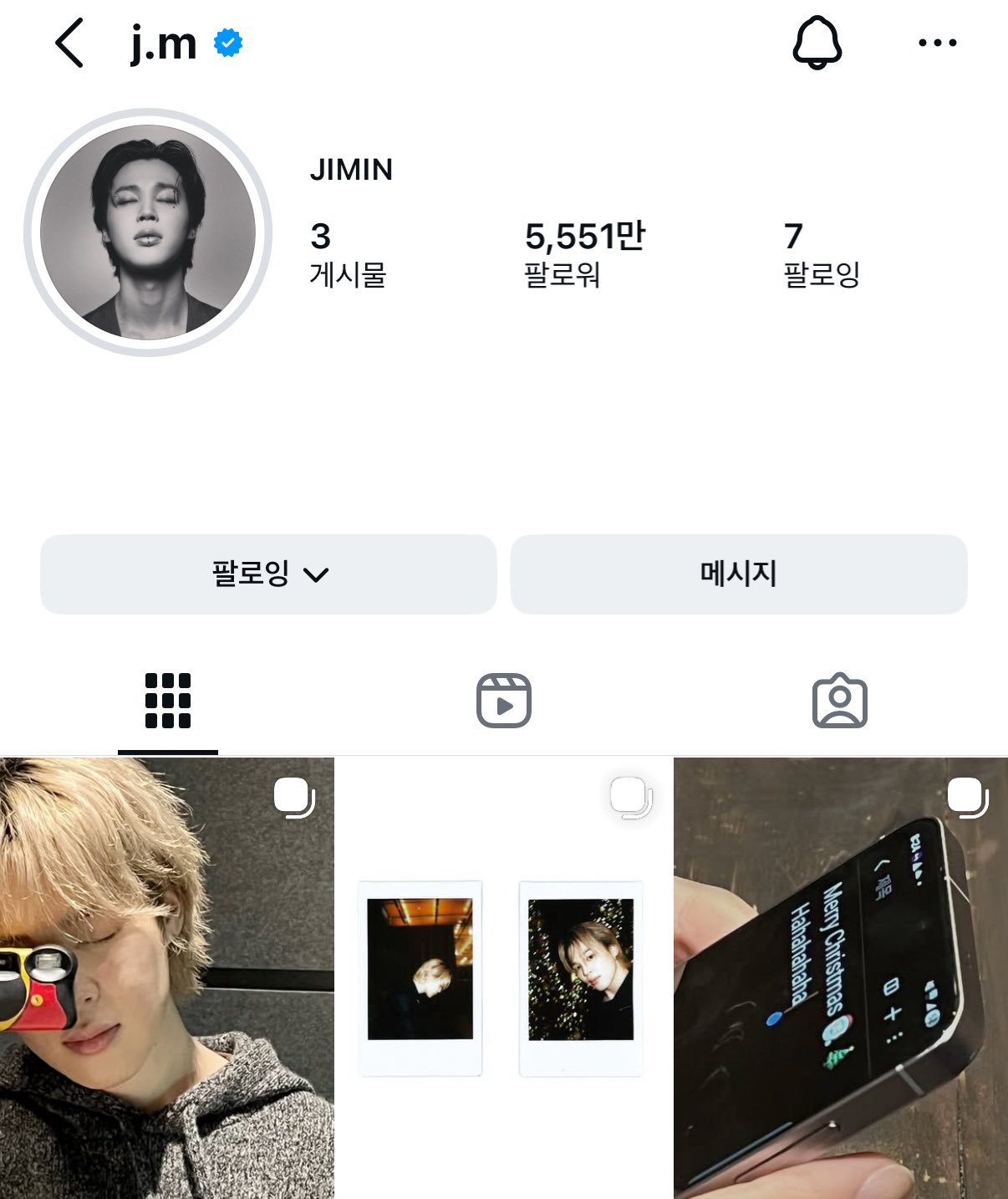The height and width of the screenshot is (1199, 1008).
Task: Open the Reels tab icon
Action: 503,702
